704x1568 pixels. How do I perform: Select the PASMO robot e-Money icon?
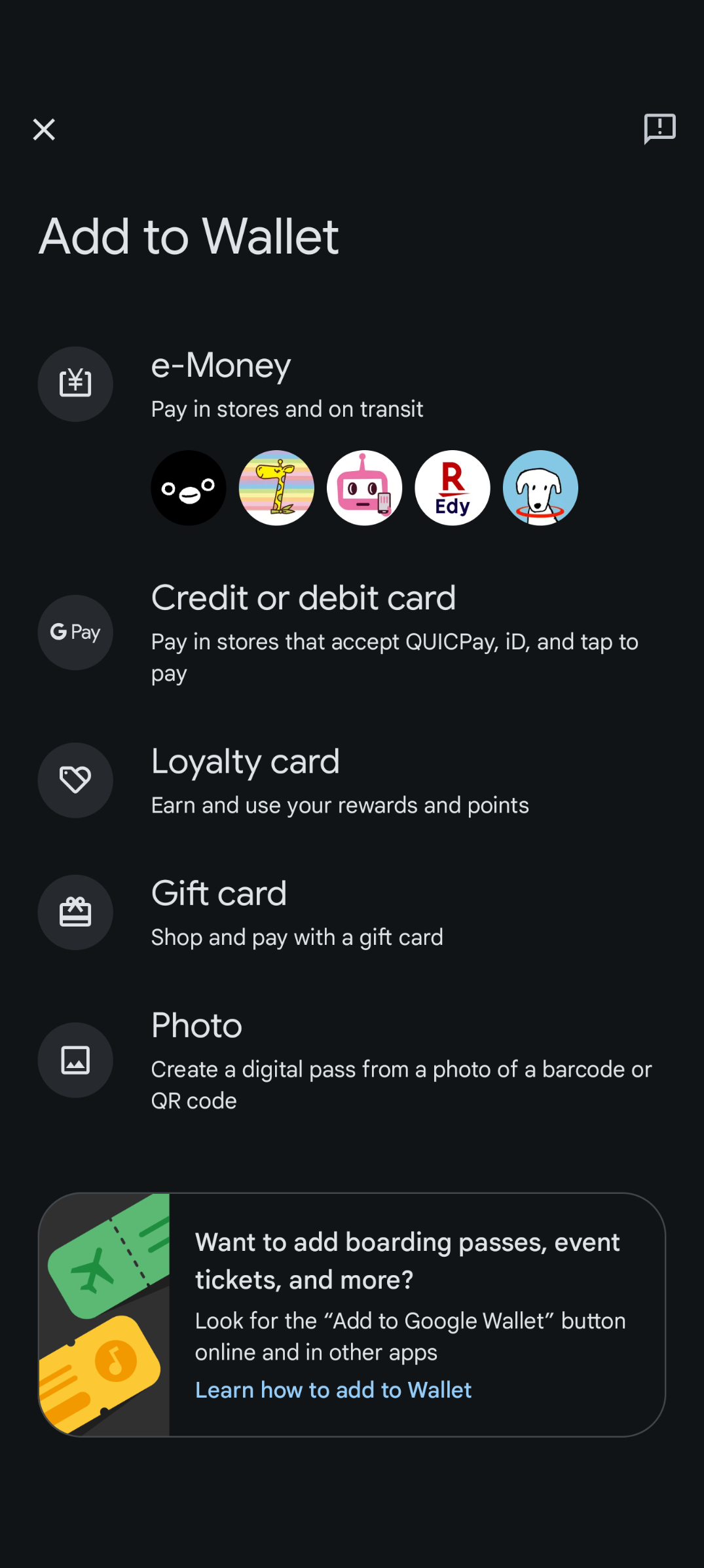click(x=364, y=488)
